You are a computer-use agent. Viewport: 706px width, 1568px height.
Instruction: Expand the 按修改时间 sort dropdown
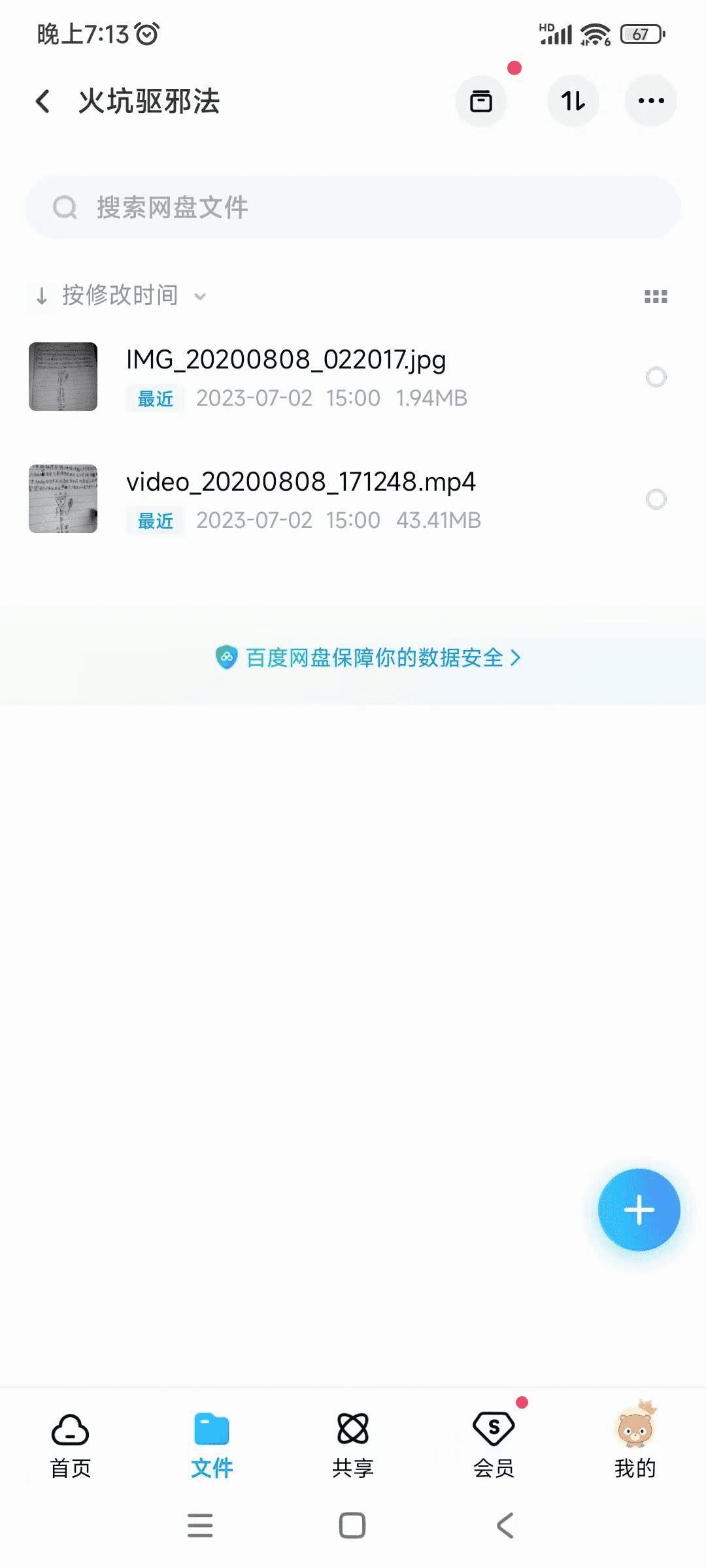(x=121, y=296)
